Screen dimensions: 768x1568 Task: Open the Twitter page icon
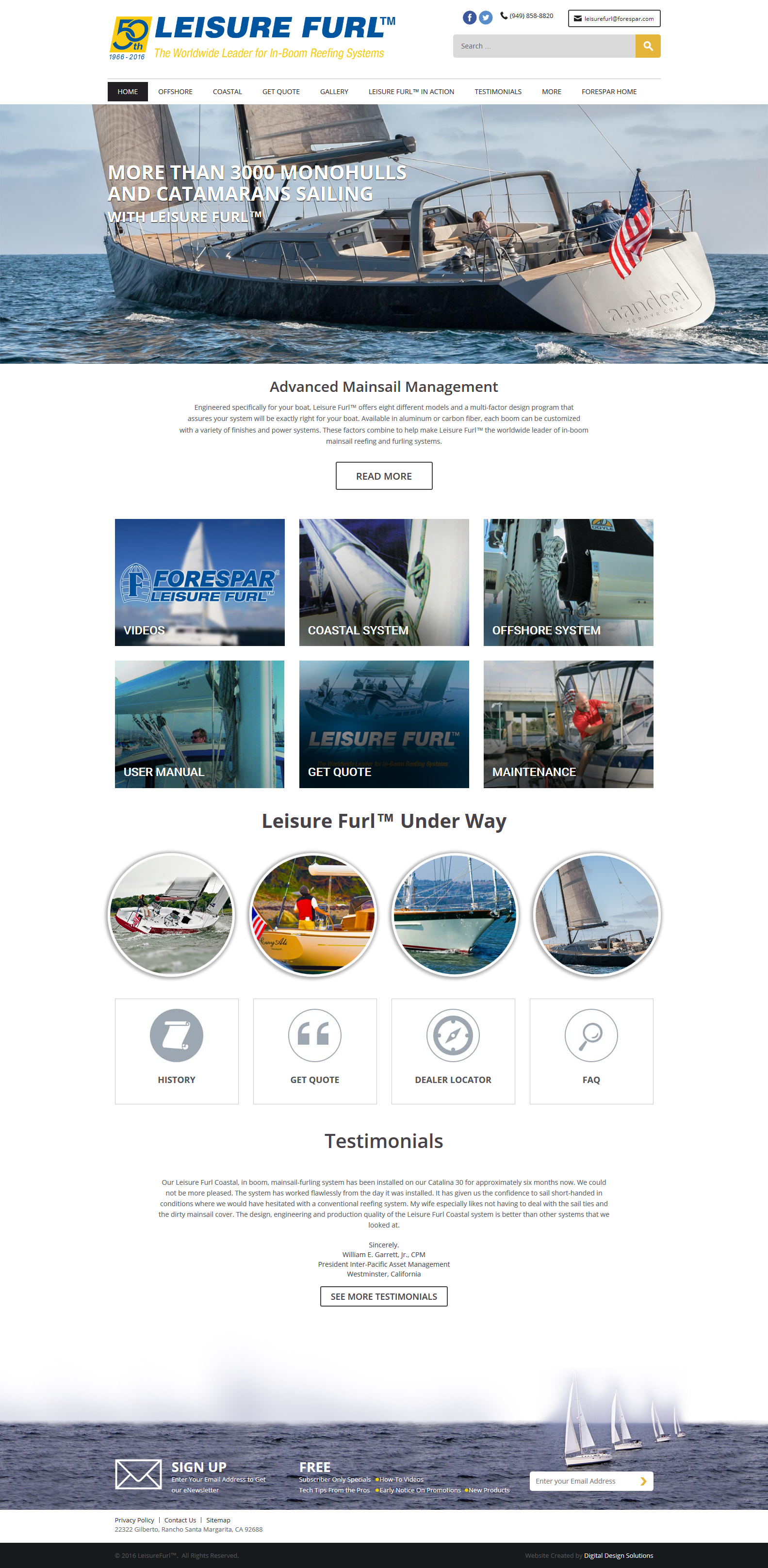(486, 17)
